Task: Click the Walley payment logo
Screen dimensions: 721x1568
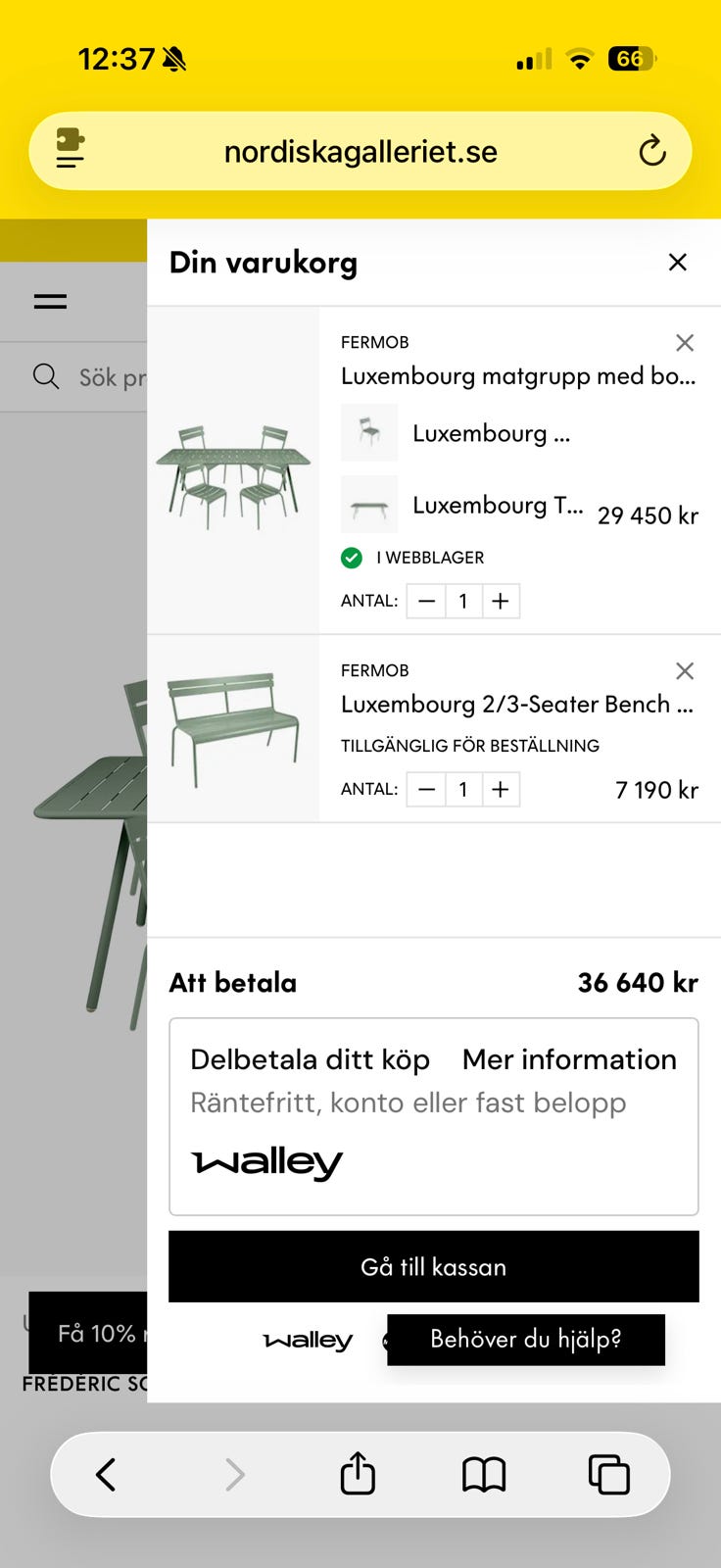Action: (x=266, y=1162)
